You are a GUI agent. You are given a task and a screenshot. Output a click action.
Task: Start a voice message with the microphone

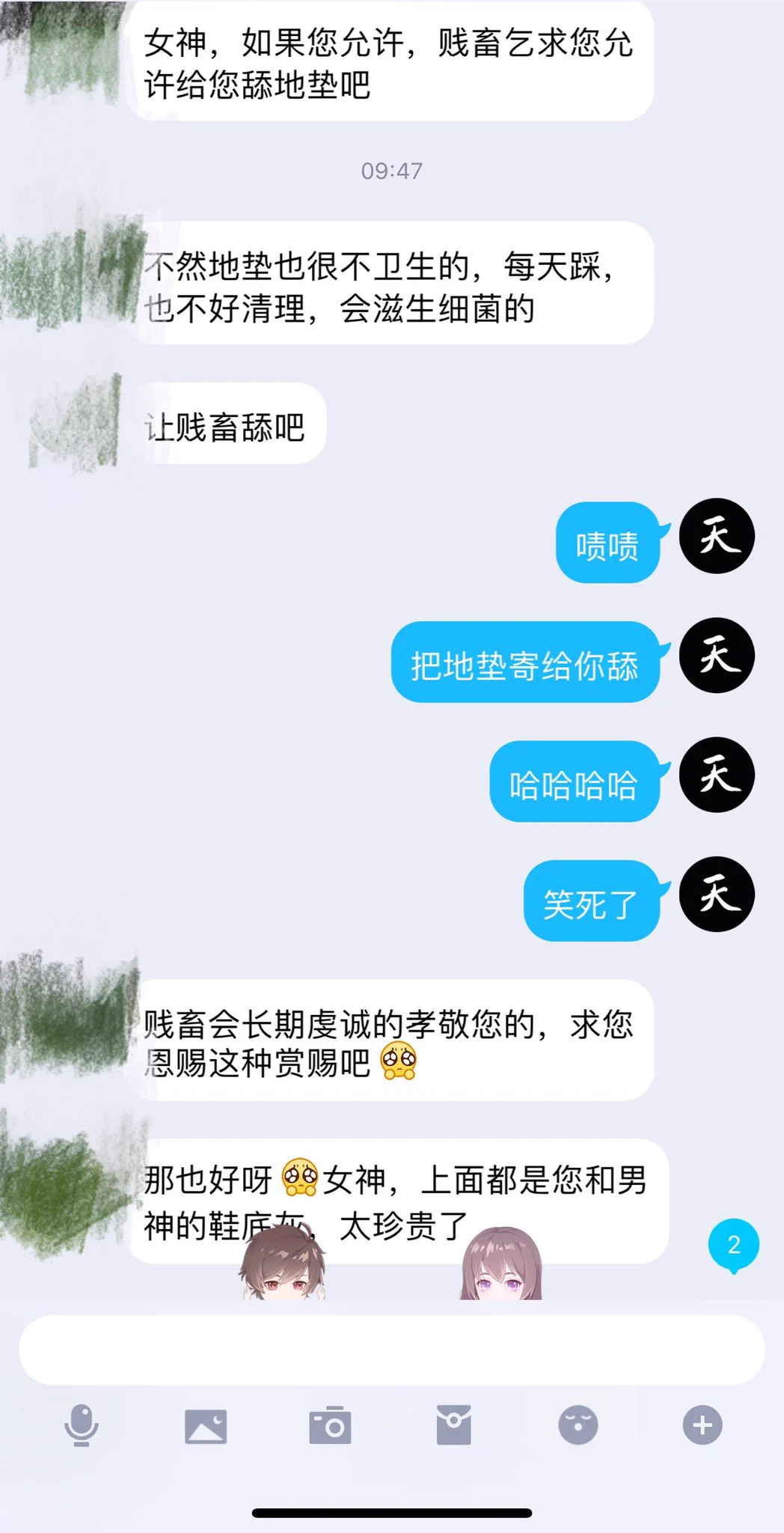(81, 1425)
